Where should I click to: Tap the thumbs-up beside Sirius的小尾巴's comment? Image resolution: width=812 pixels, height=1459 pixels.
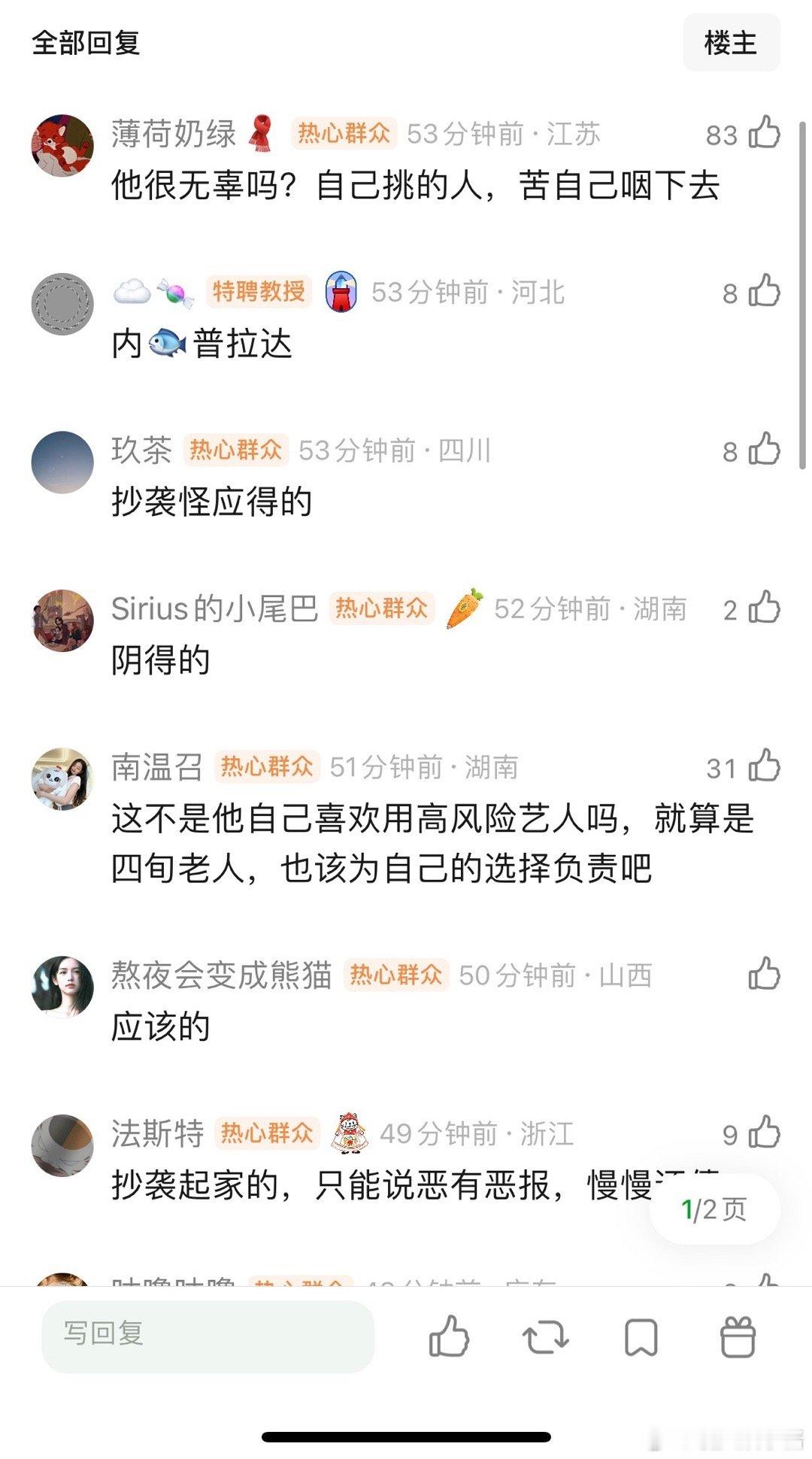765,609
